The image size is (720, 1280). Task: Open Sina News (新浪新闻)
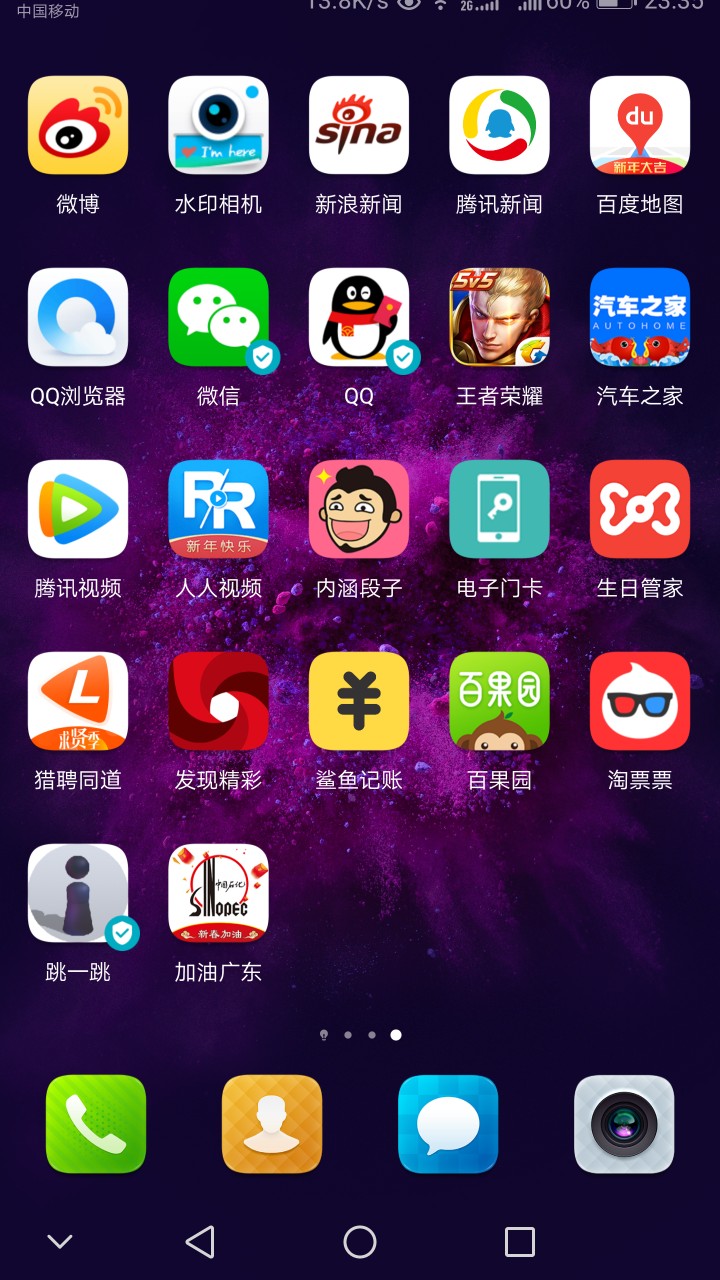(x=359, y=126)
